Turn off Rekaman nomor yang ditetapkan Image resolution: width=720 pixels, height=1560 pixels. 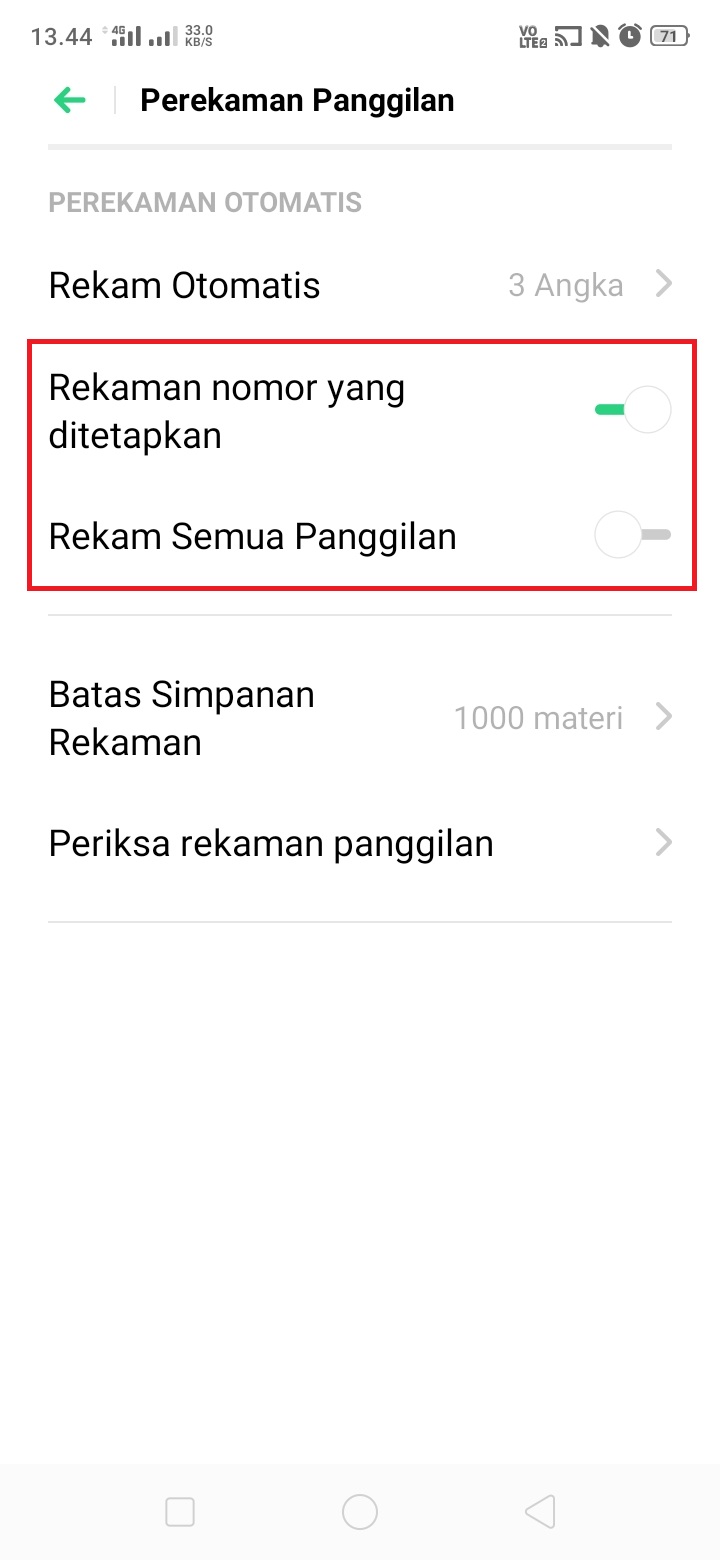click(x=633, y=410)
